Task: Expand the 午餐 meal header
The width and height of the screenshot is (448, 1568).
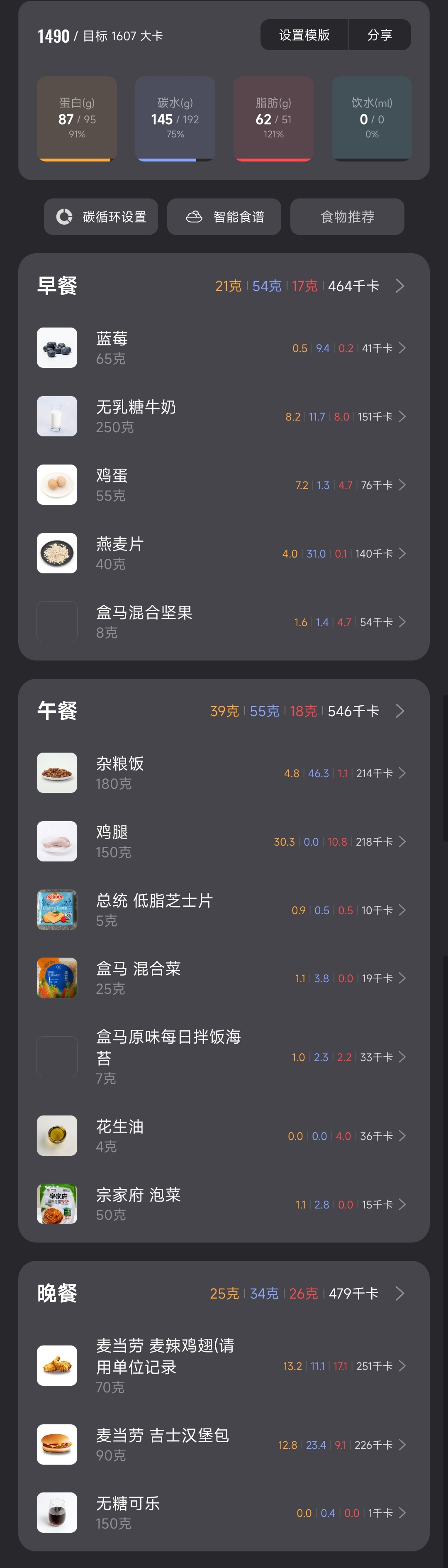Action: (x=224, y=711)
